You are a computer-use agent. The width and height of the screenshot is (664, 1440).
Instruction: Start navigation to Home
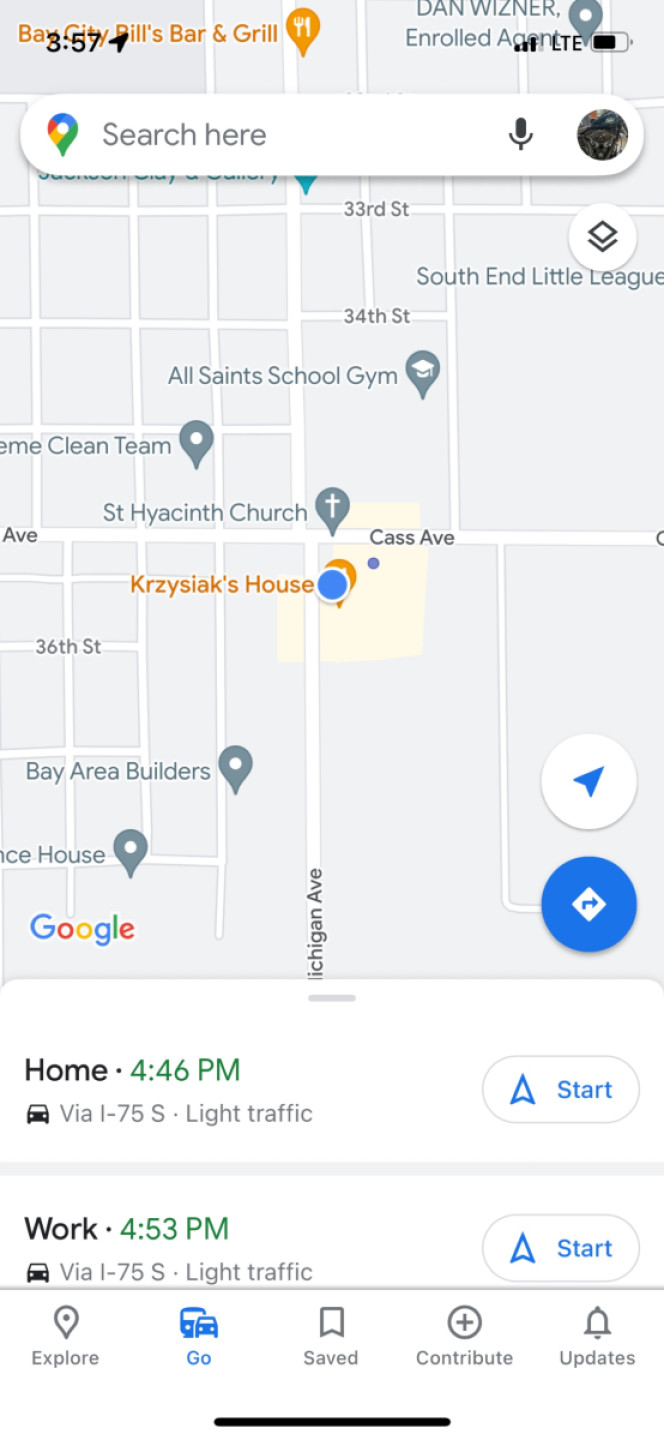(x=560, y=1089)
